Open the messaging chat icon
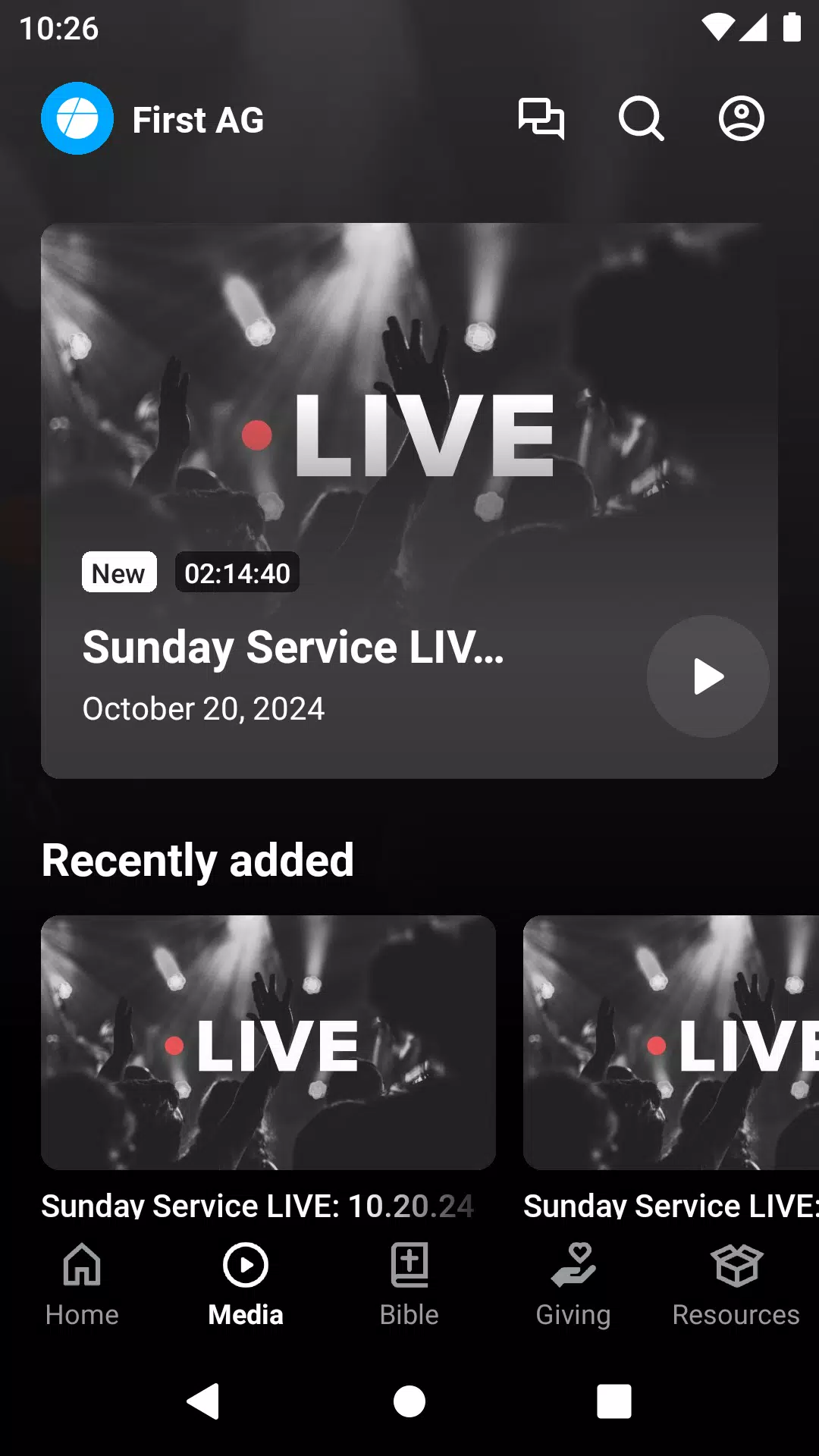The image size is (819, 1456). pos(541,119)
